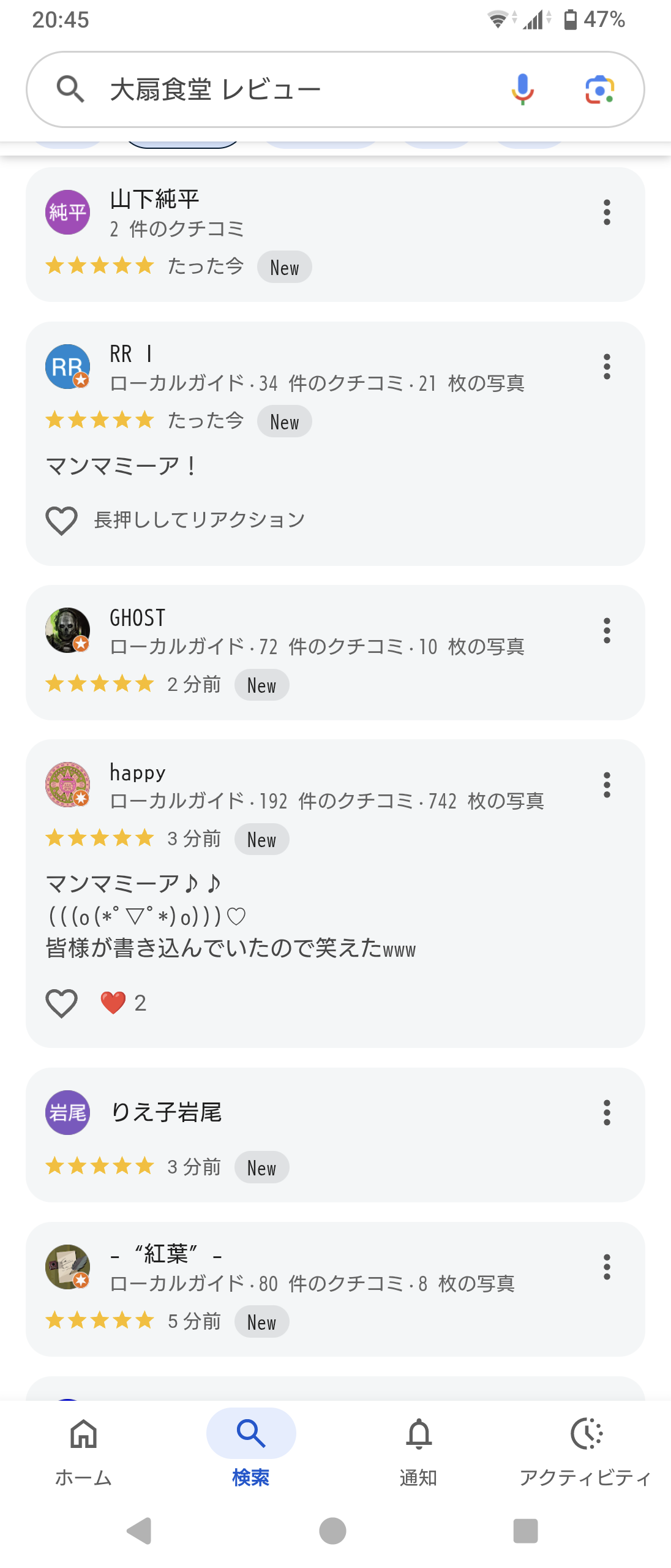
Task: Go to the アクティビティ tab
Action: coord(586,1450)
